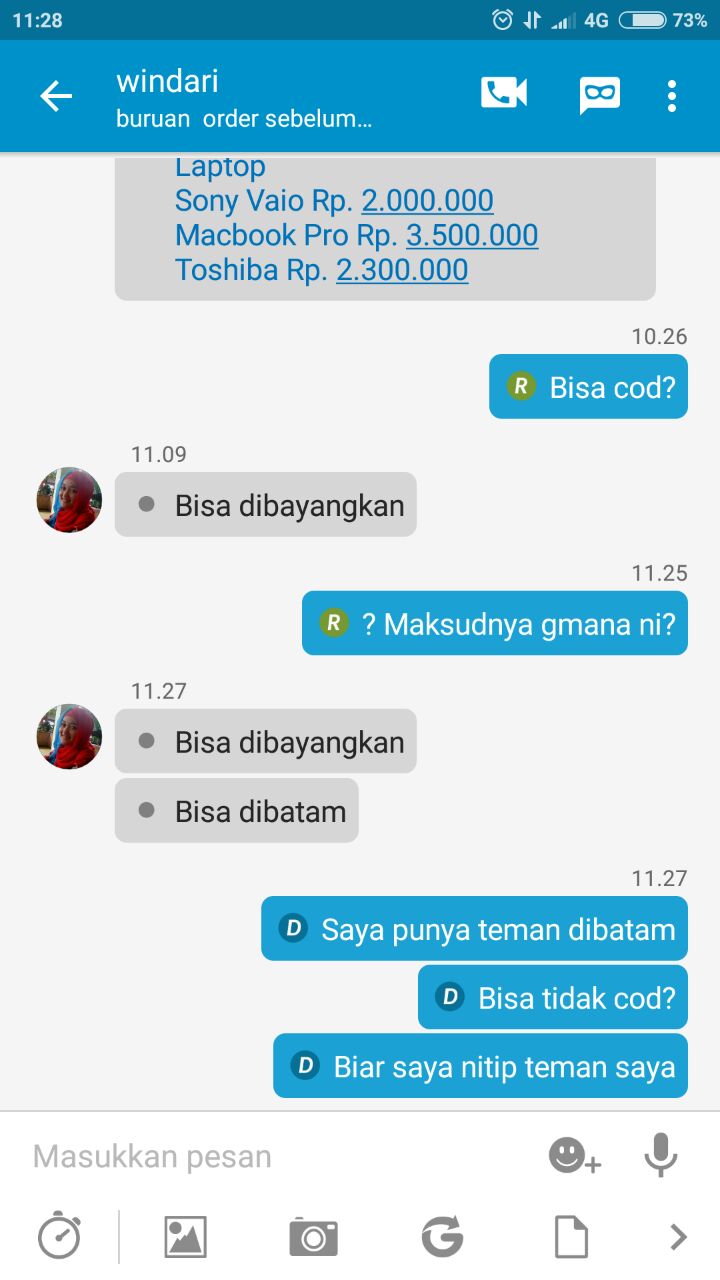
Task: Start a video call with windari
Action: tap(504, 95)
